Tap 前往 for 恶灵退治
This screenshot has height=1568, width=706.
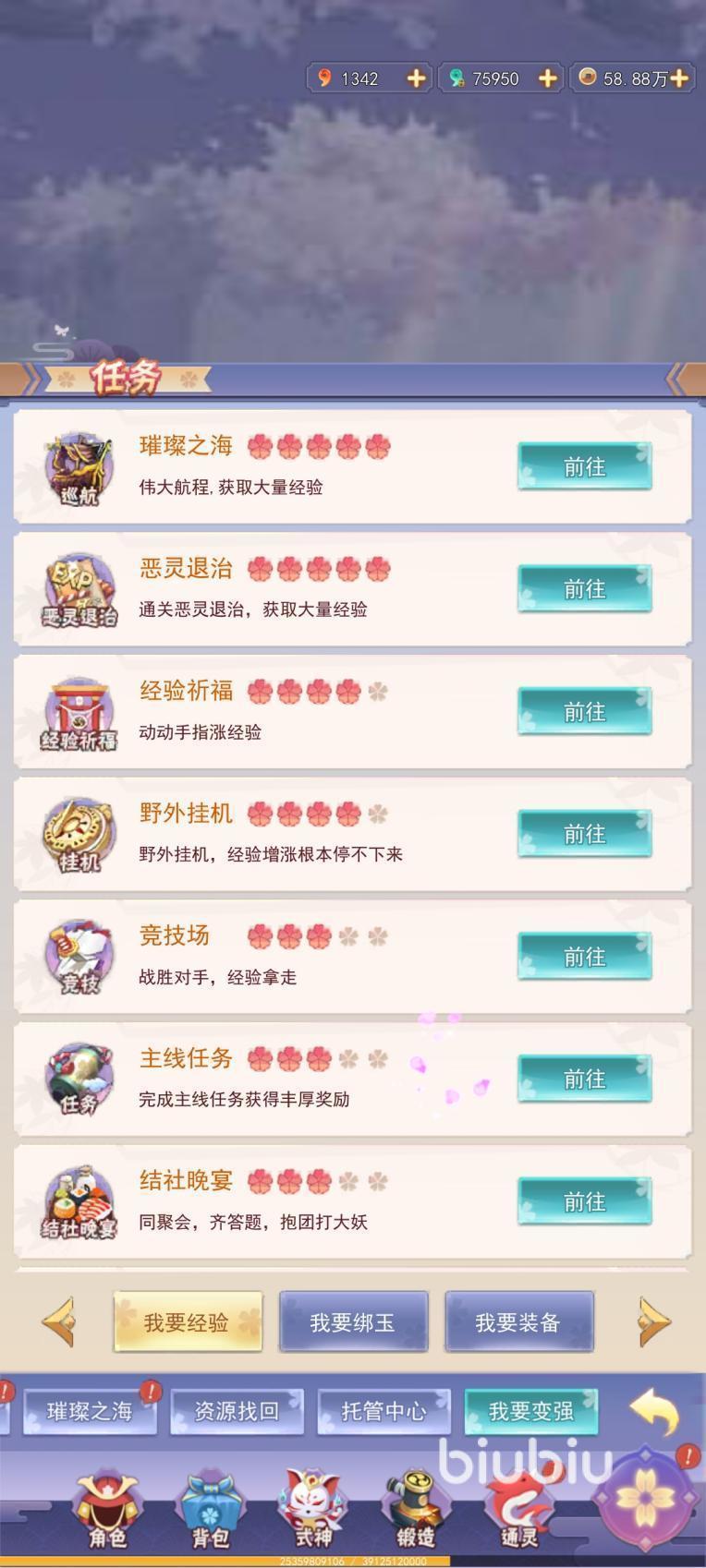[584, 589]
